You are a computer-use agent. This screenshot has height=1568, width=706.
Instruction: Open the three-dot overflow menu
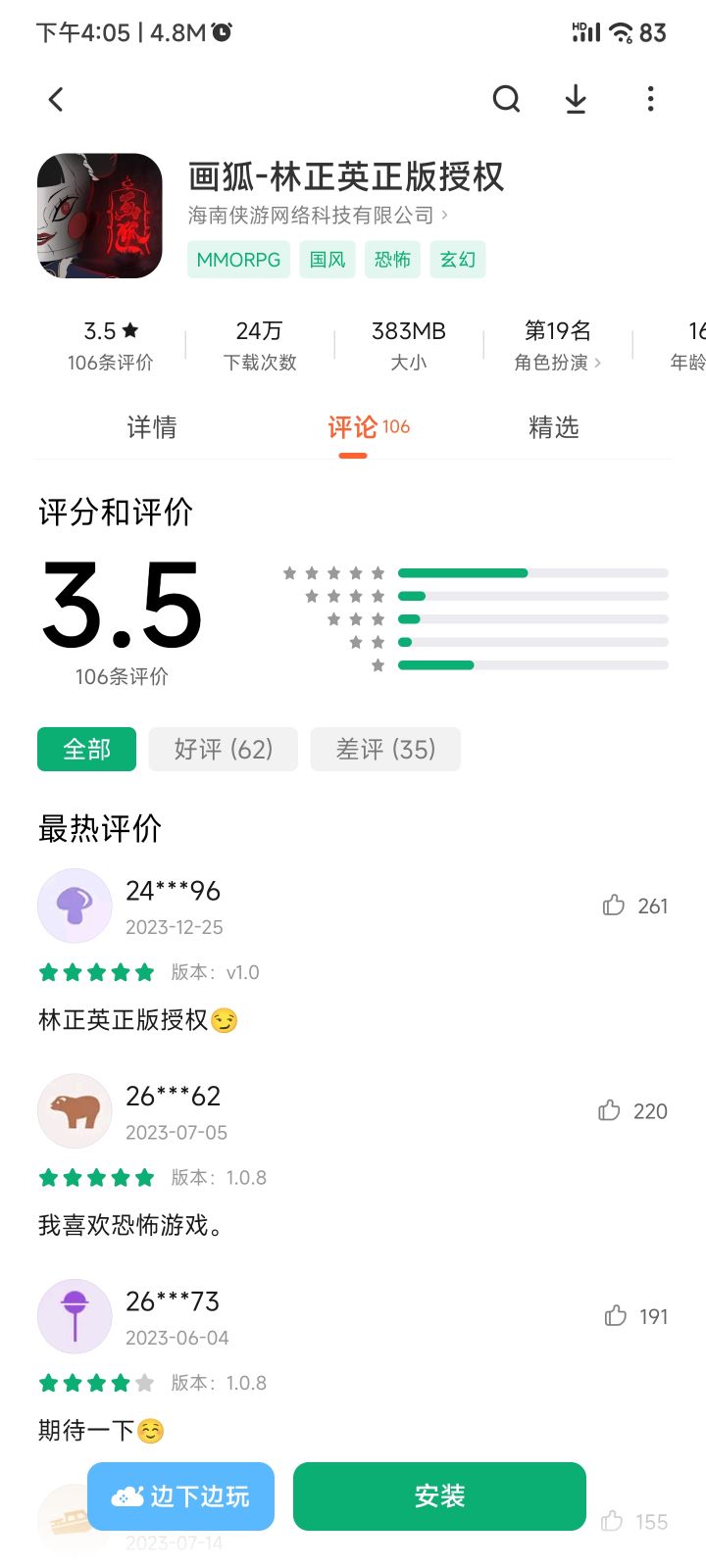(x=650, y=99)
